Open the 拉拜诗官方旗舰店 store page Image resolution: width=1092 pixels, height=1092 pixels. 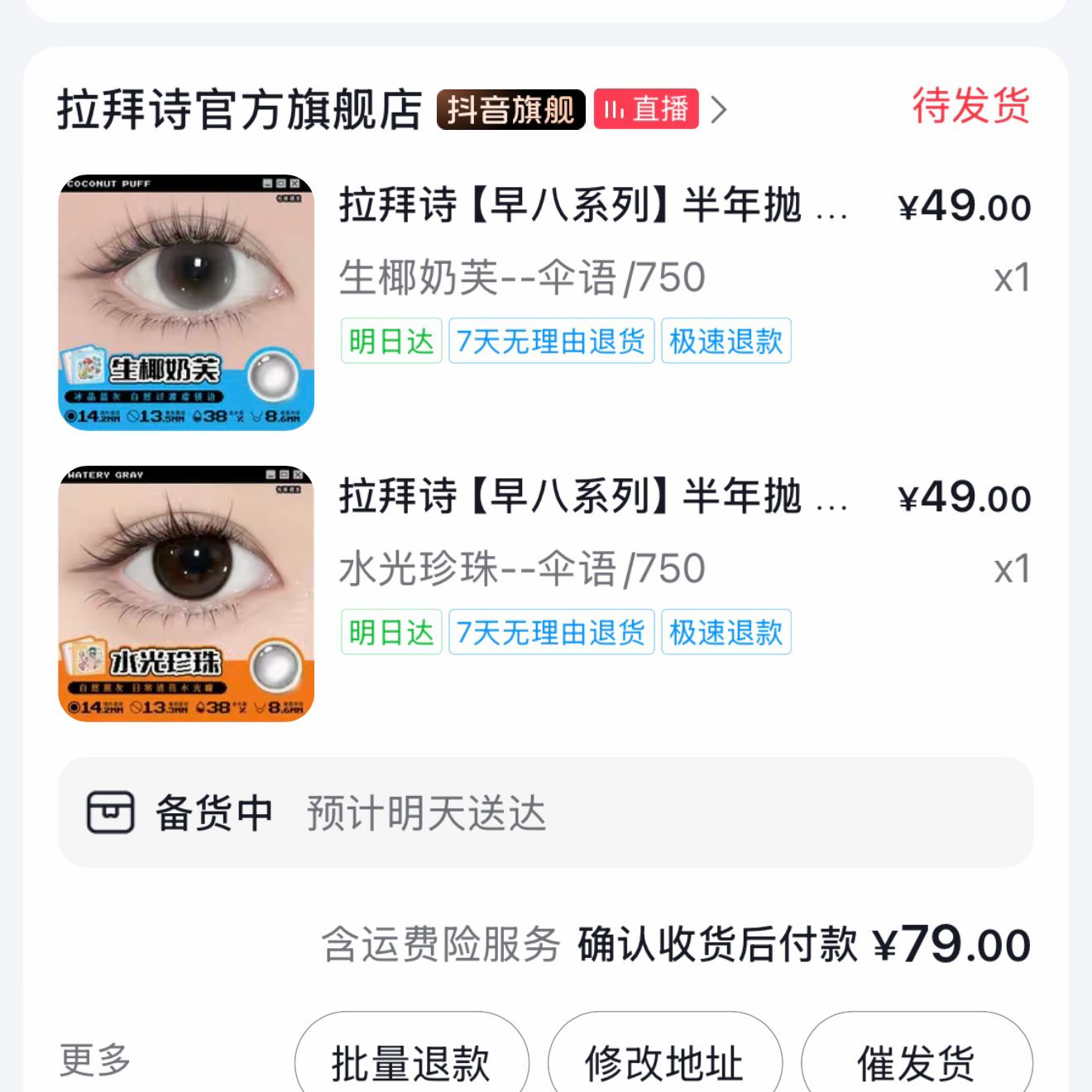click(x=239, y=109)
